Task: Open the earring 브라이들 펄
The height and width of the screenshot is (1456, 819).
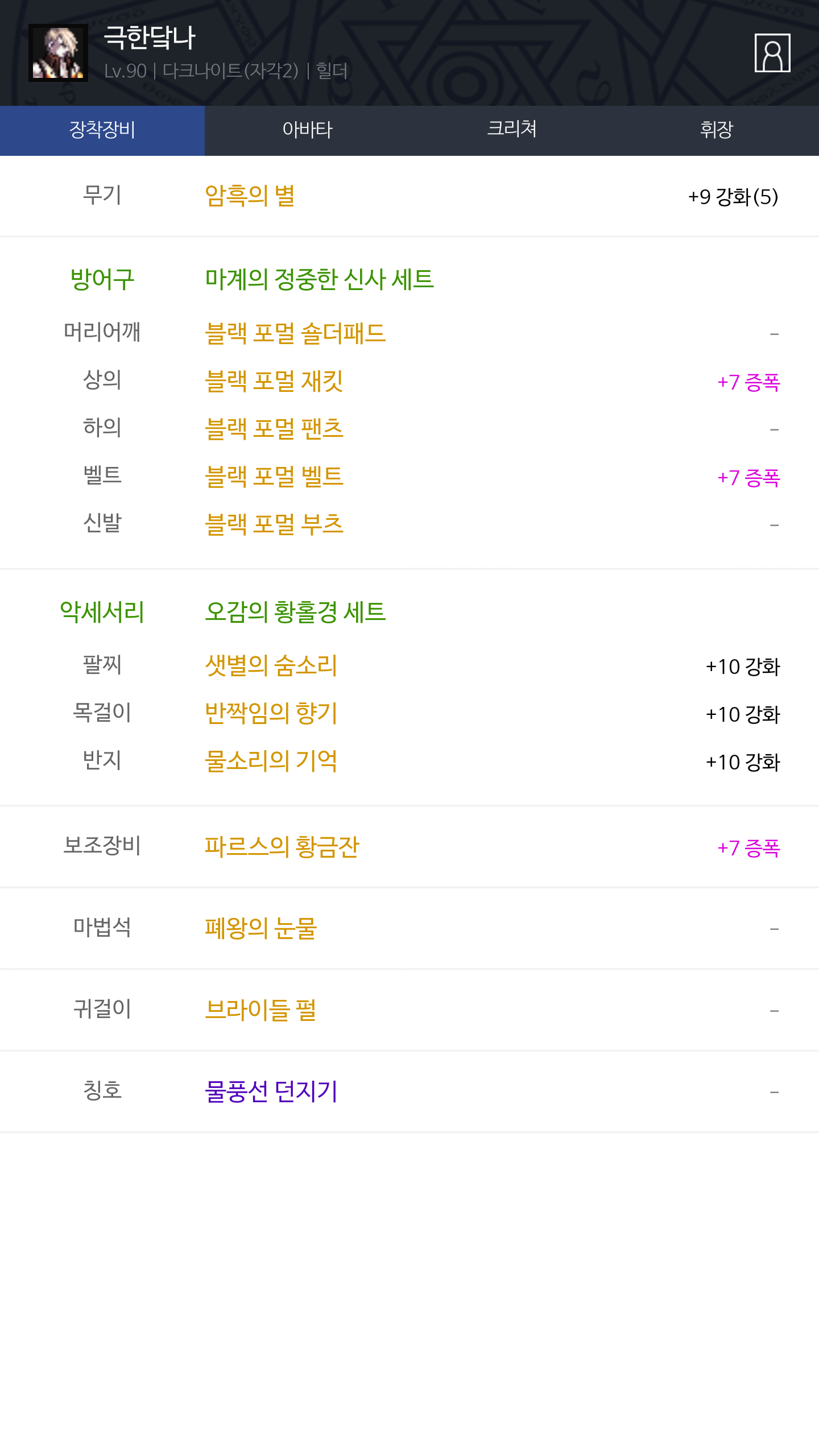Action: point(260,1010)
